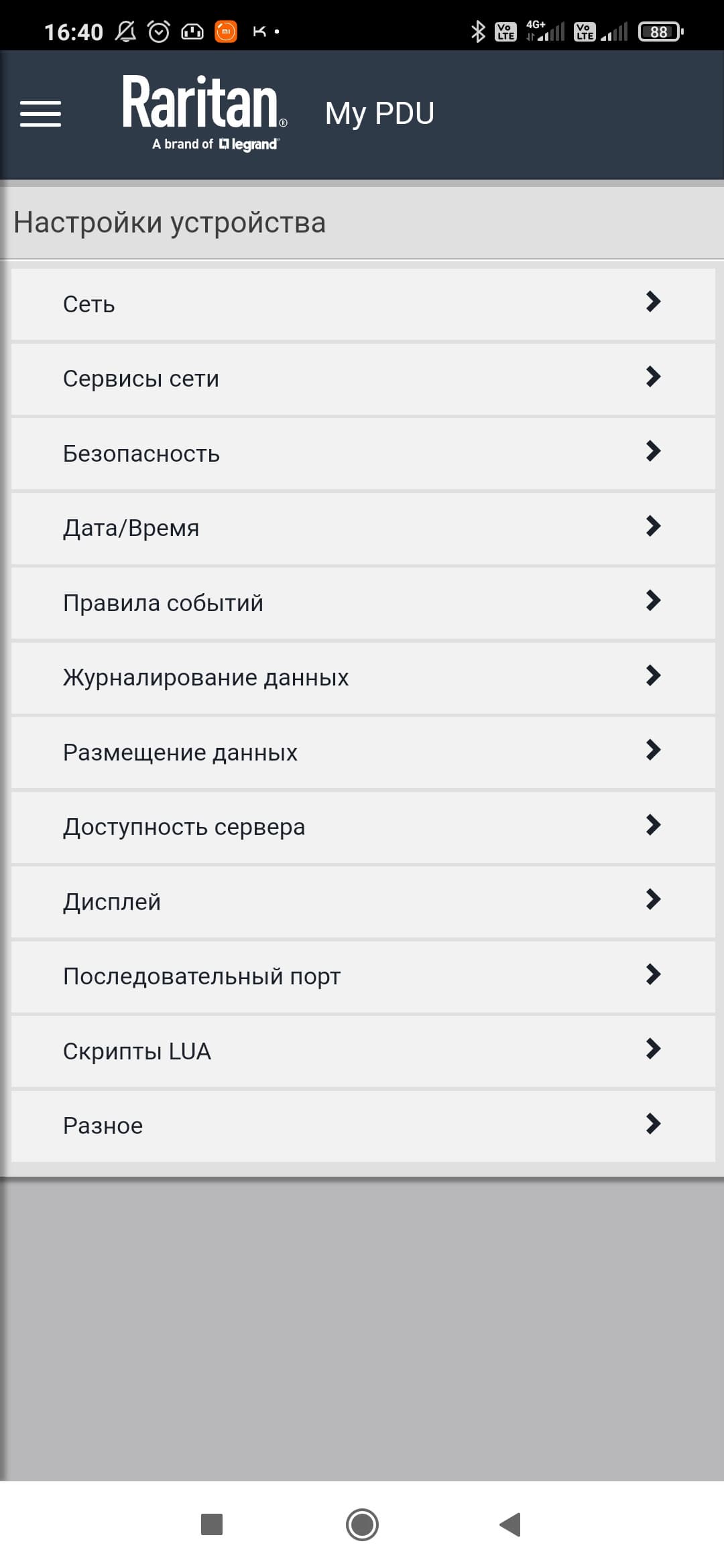Open Скрипты LUA
Image resolution: width=724 pixels, height=1568 pixels.
click(362, 1051)
